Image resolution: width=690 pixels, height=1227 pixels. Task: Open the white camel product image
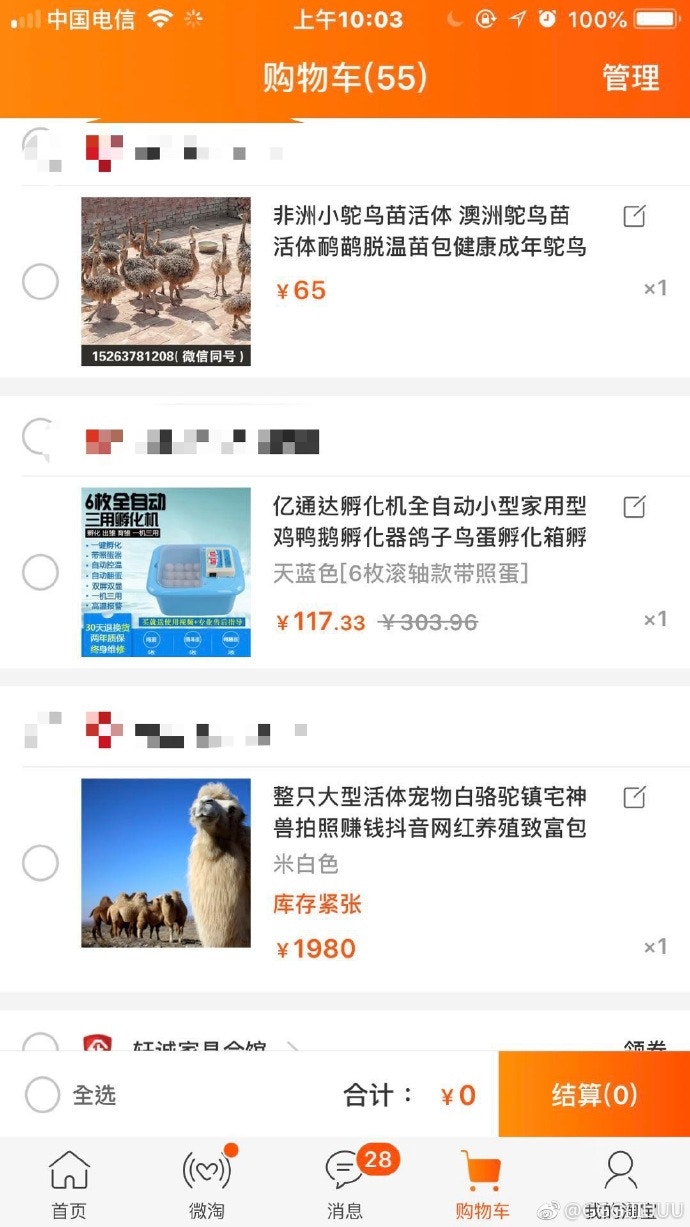click(166, 862)
